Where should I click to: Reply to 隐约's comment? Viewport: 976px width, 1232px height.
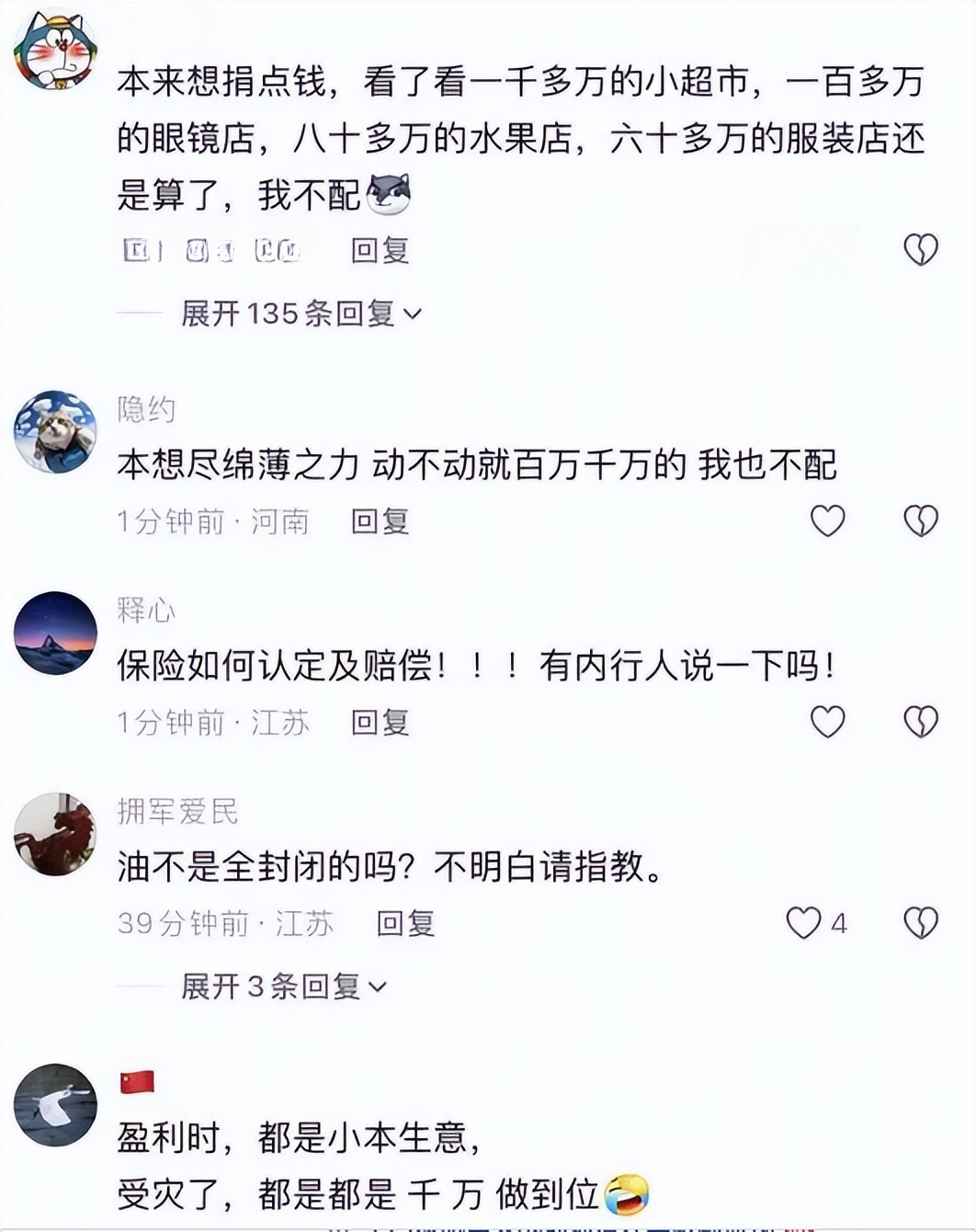coord(380,521)
